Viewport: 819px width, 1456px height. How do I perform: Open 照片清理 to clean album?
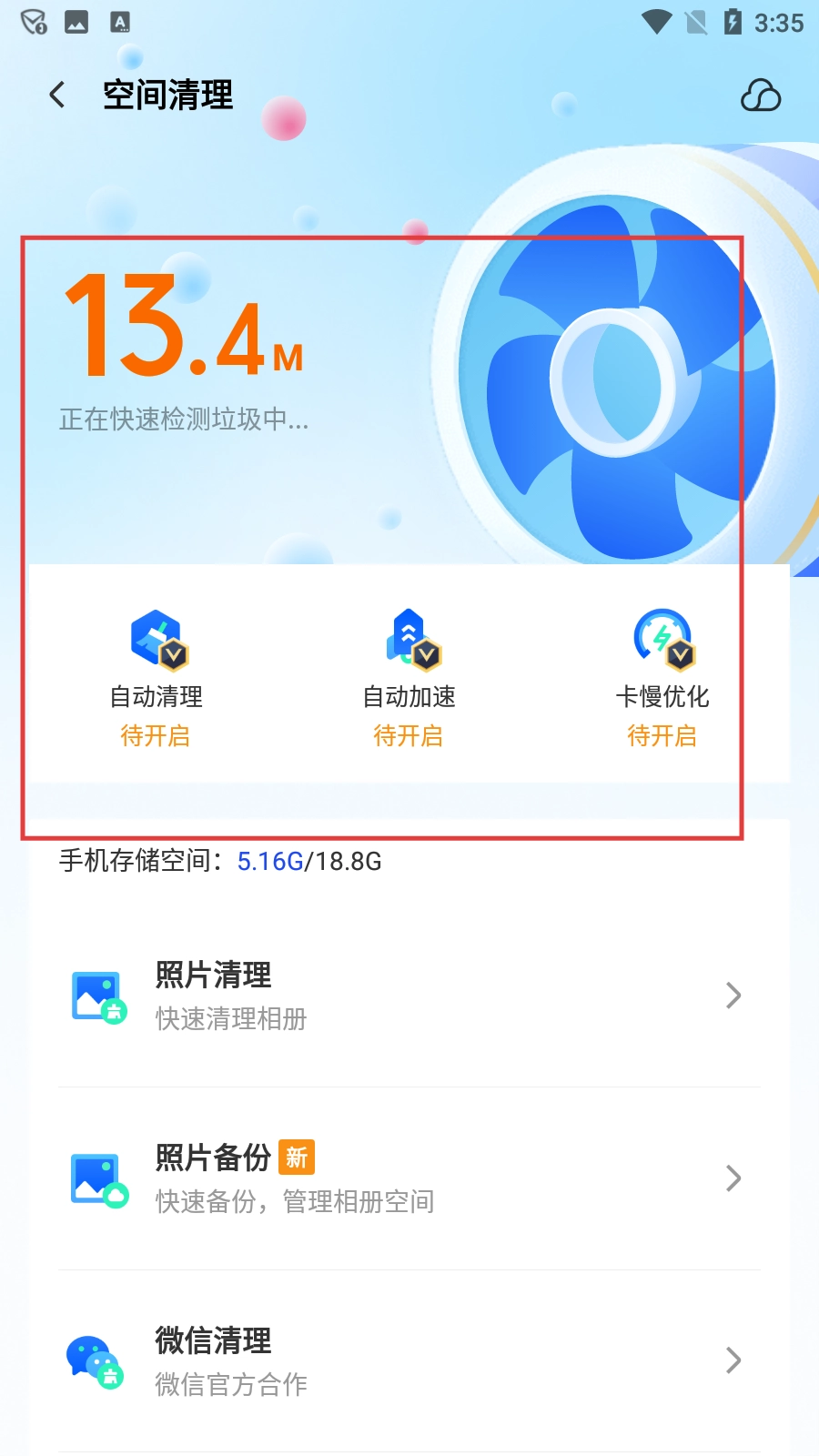[x=409, y=996]
